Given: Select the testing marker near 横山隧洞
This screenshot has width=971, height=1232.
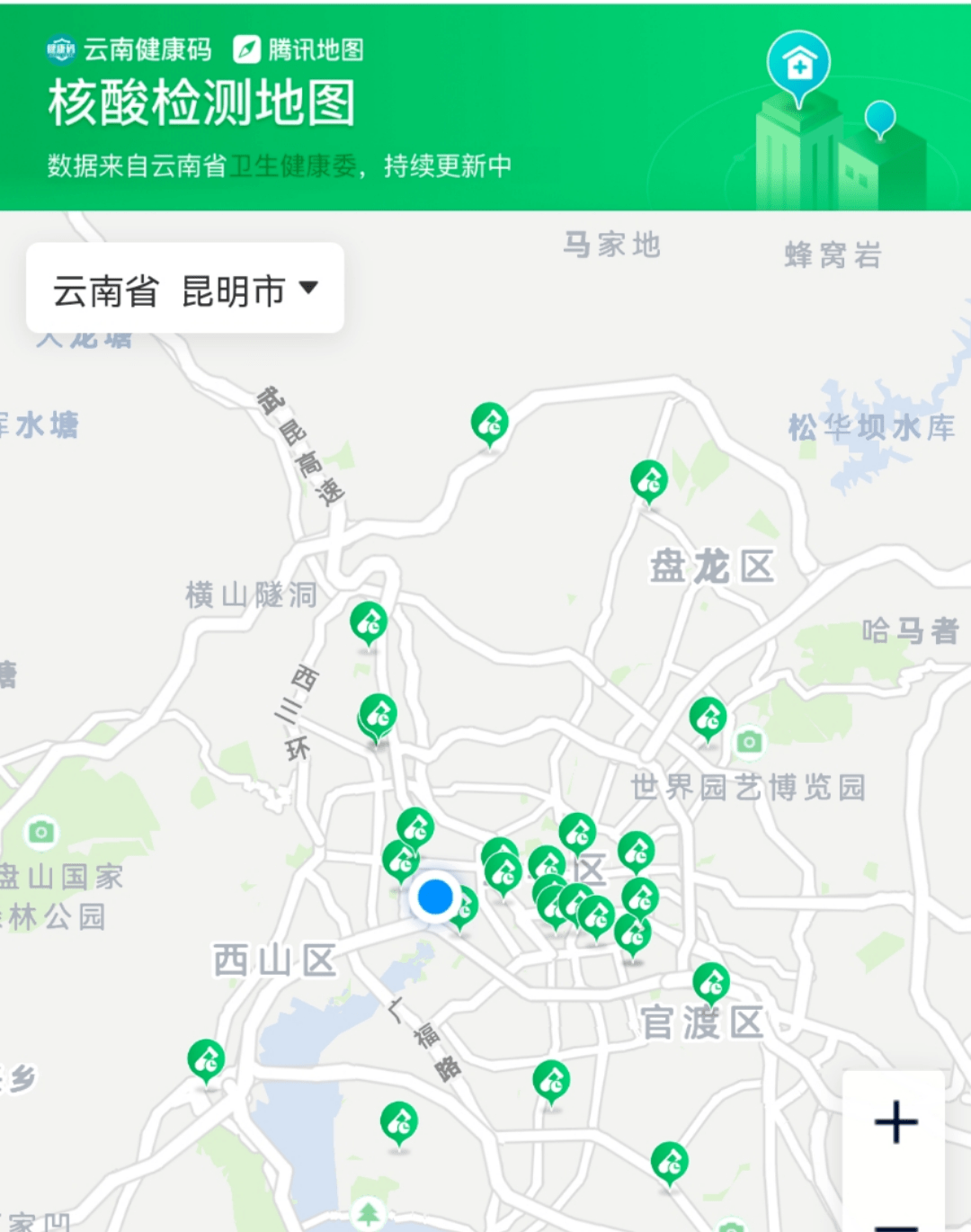Looking at the screenshot, I should (369, 622).
